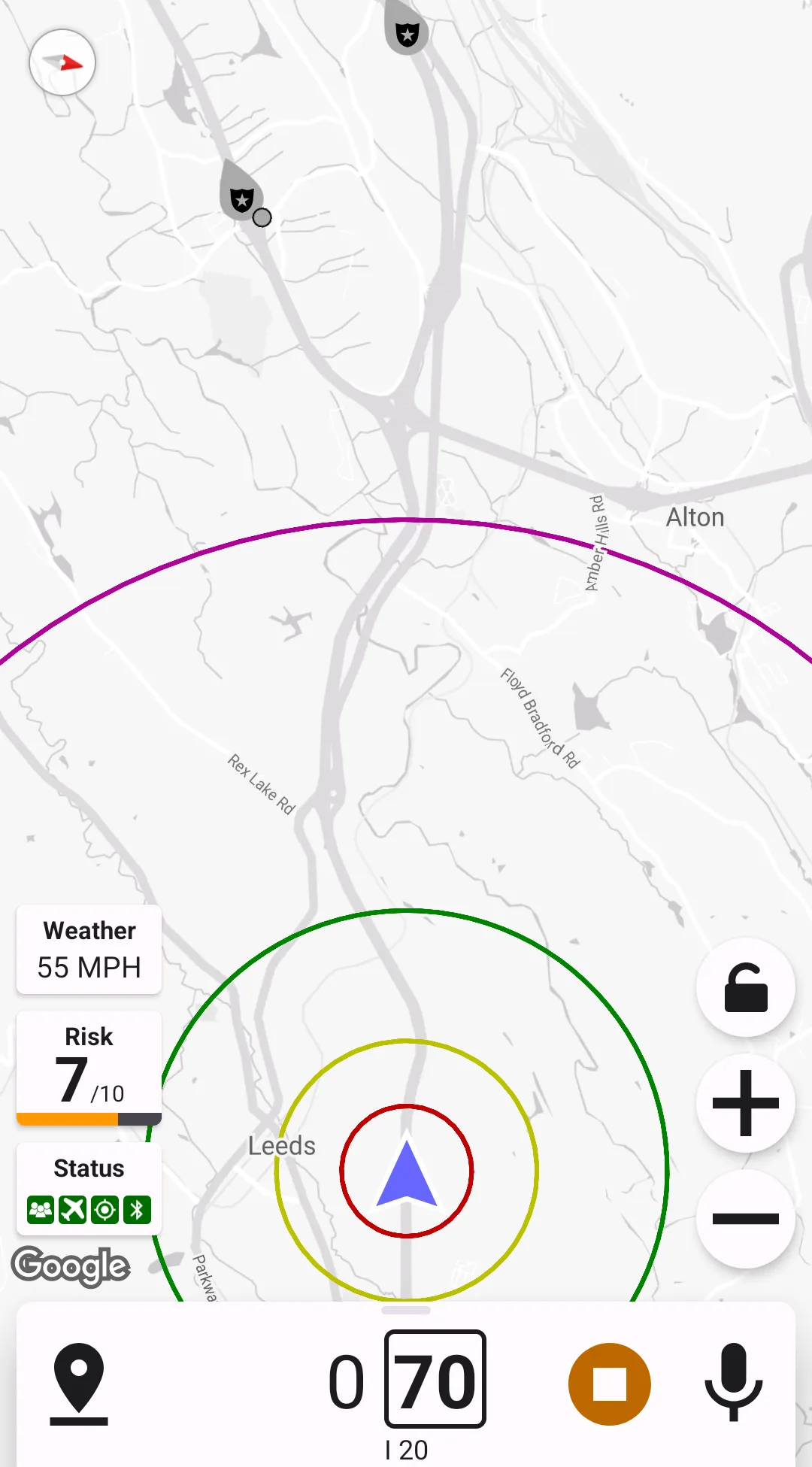This screenshot has width=812, height=1467.
Task: Tap the 70 speed limit sign
Action: pyautogui.click(x=435, y=1379)
